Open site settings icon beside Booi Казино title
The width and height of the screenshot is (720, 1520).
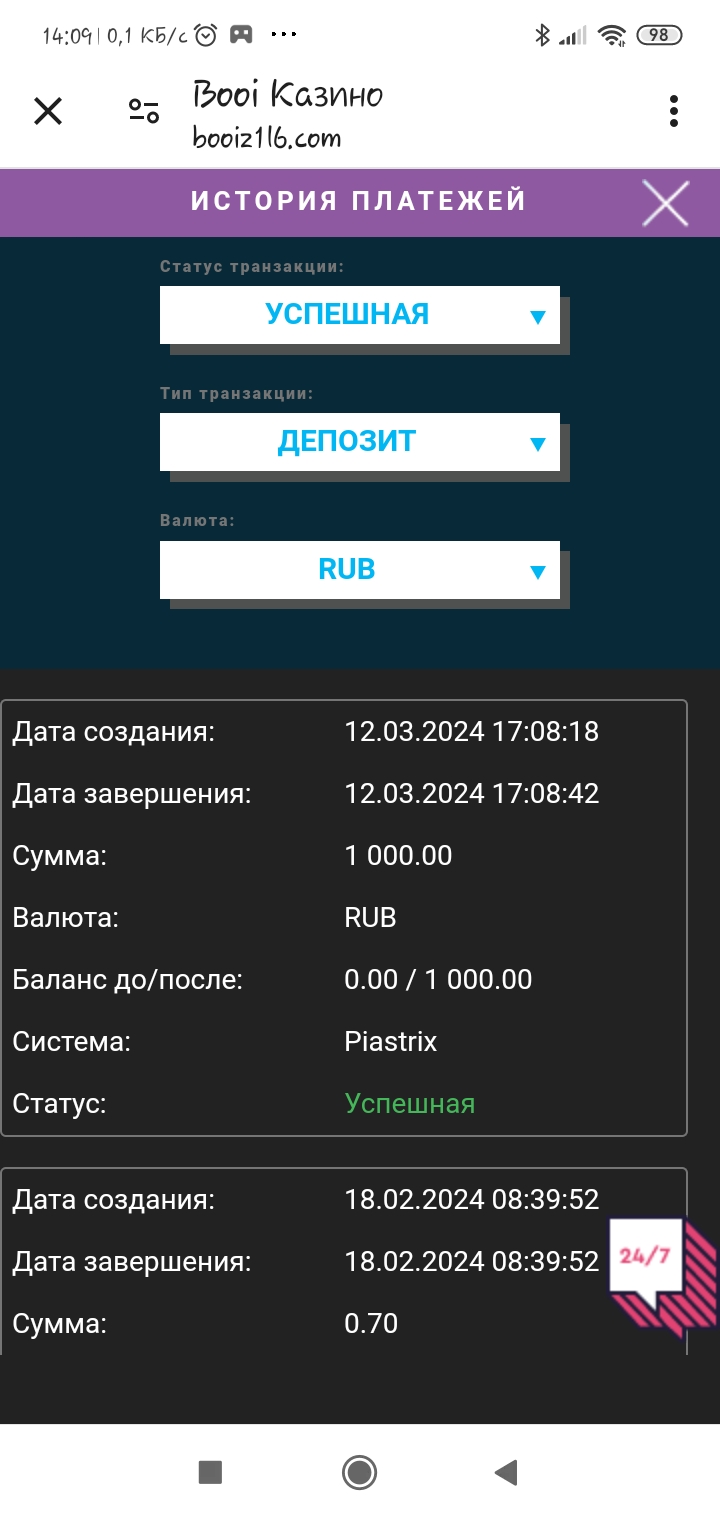[x=144, y=111]
